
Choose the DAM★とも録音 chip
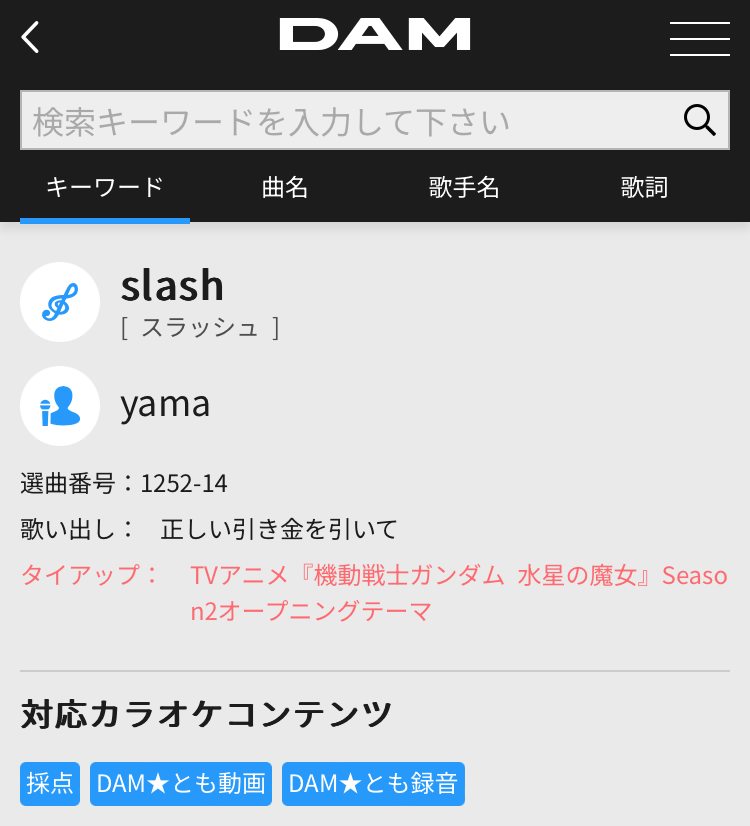(x=373, y=784)
